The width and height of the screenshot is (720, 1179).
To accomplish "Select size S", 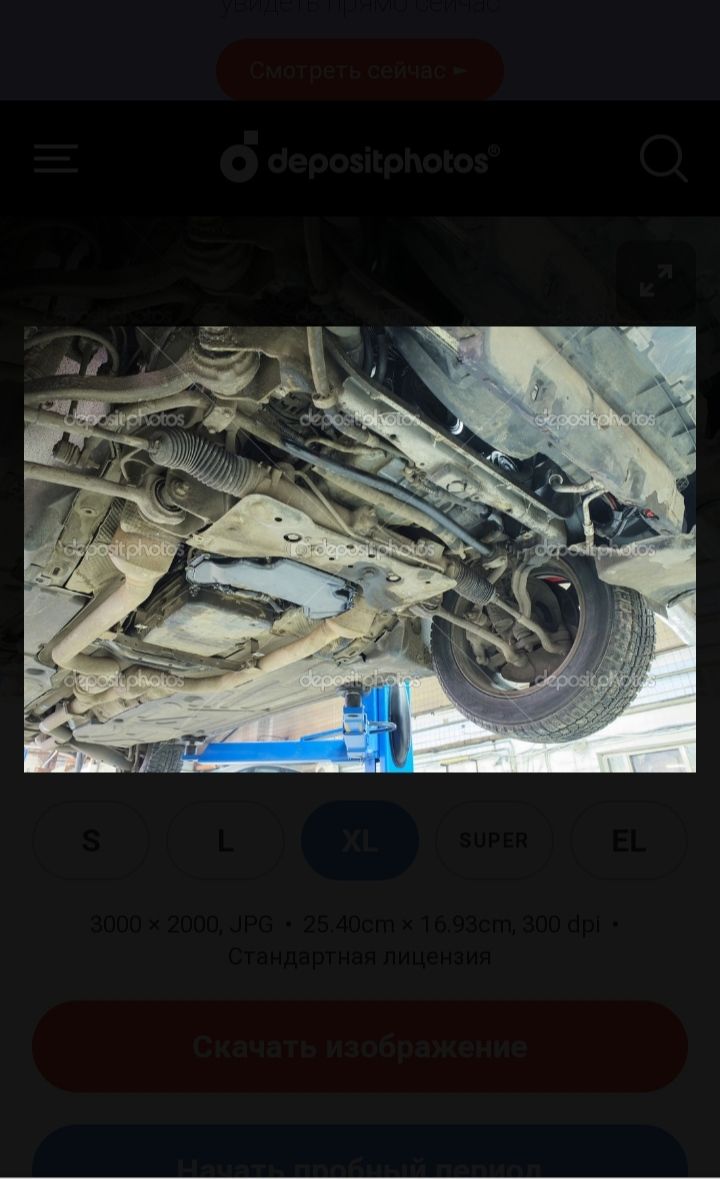I will [91, 841].
